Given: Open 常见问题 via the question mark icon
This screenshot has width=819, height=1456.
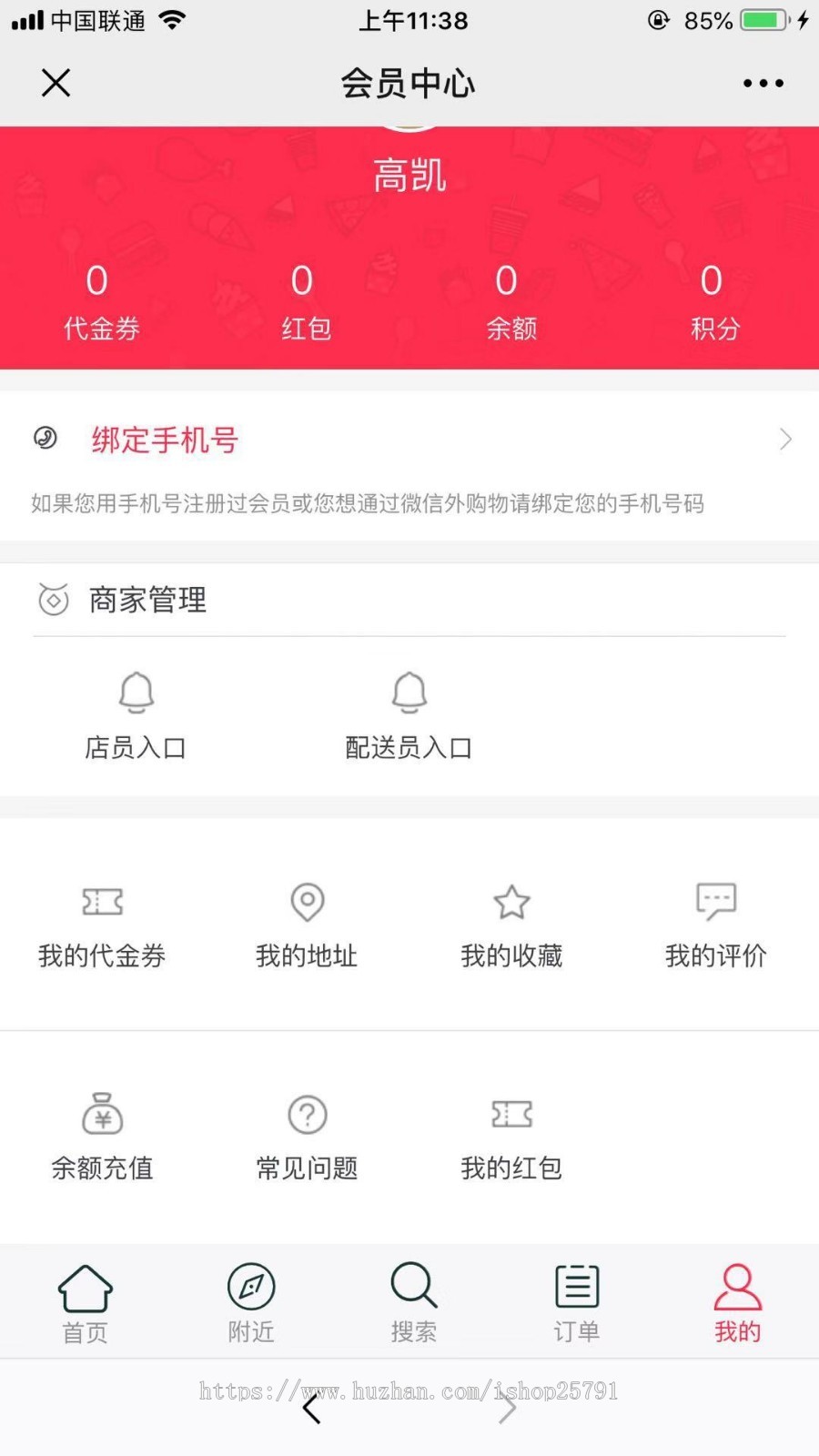Looking at the screenshot, I should point(307,1136).
